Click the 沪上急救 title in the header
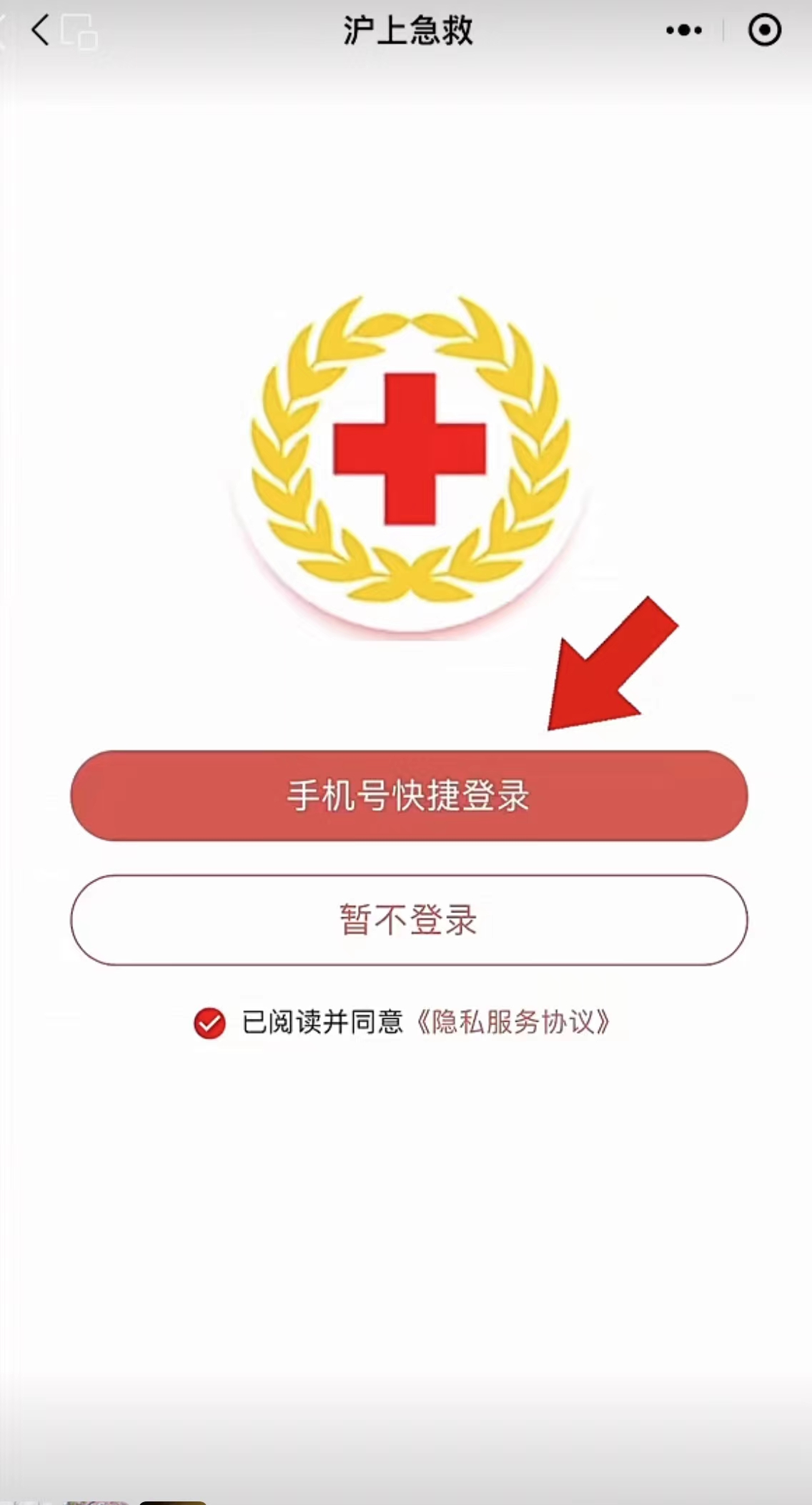 [406, 31]
